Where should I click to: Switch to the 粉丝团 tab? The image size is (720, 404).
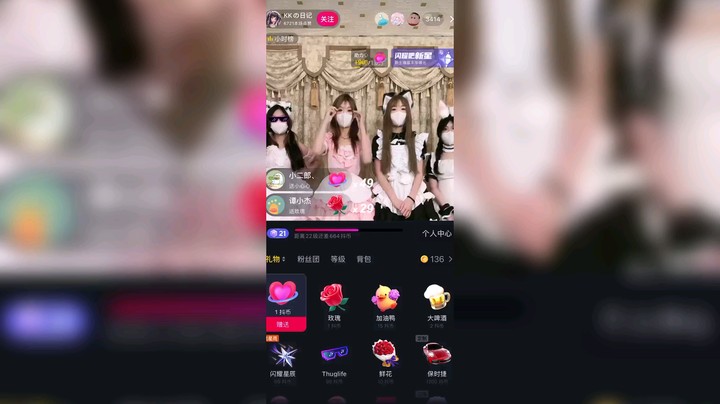(x=308, y=259)
